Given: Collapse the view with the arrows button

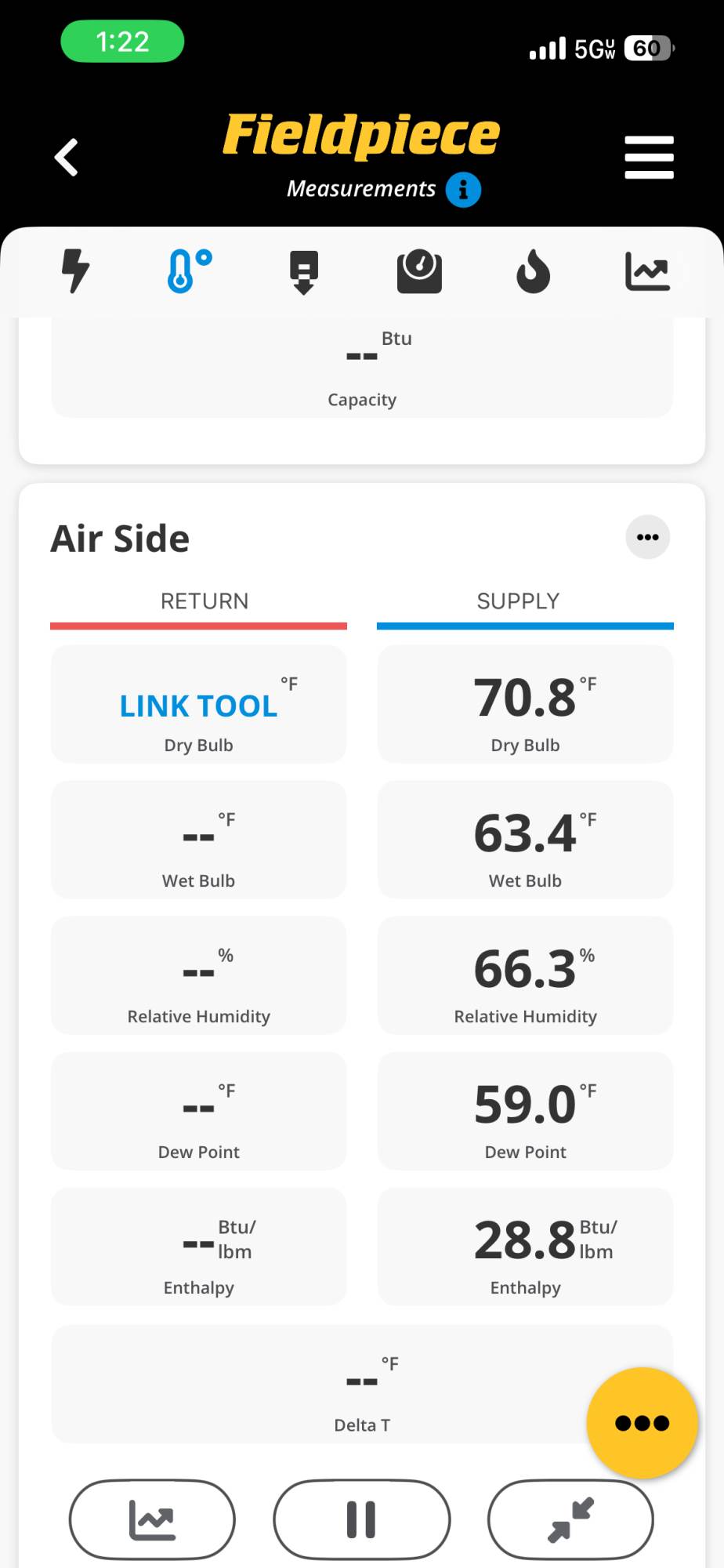Looking at the screenshot, I should coord(570,1519).
